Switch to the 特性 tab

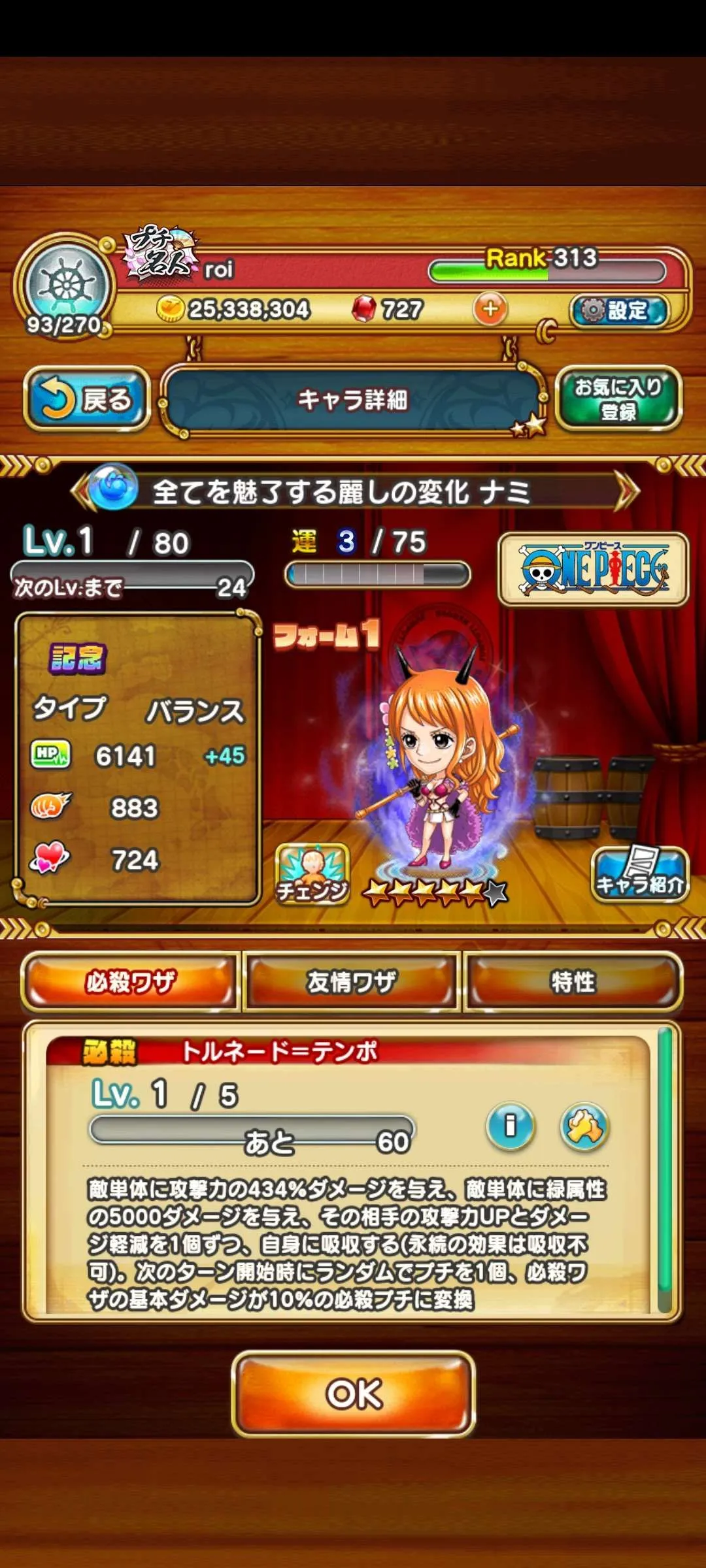click(573, 981)
